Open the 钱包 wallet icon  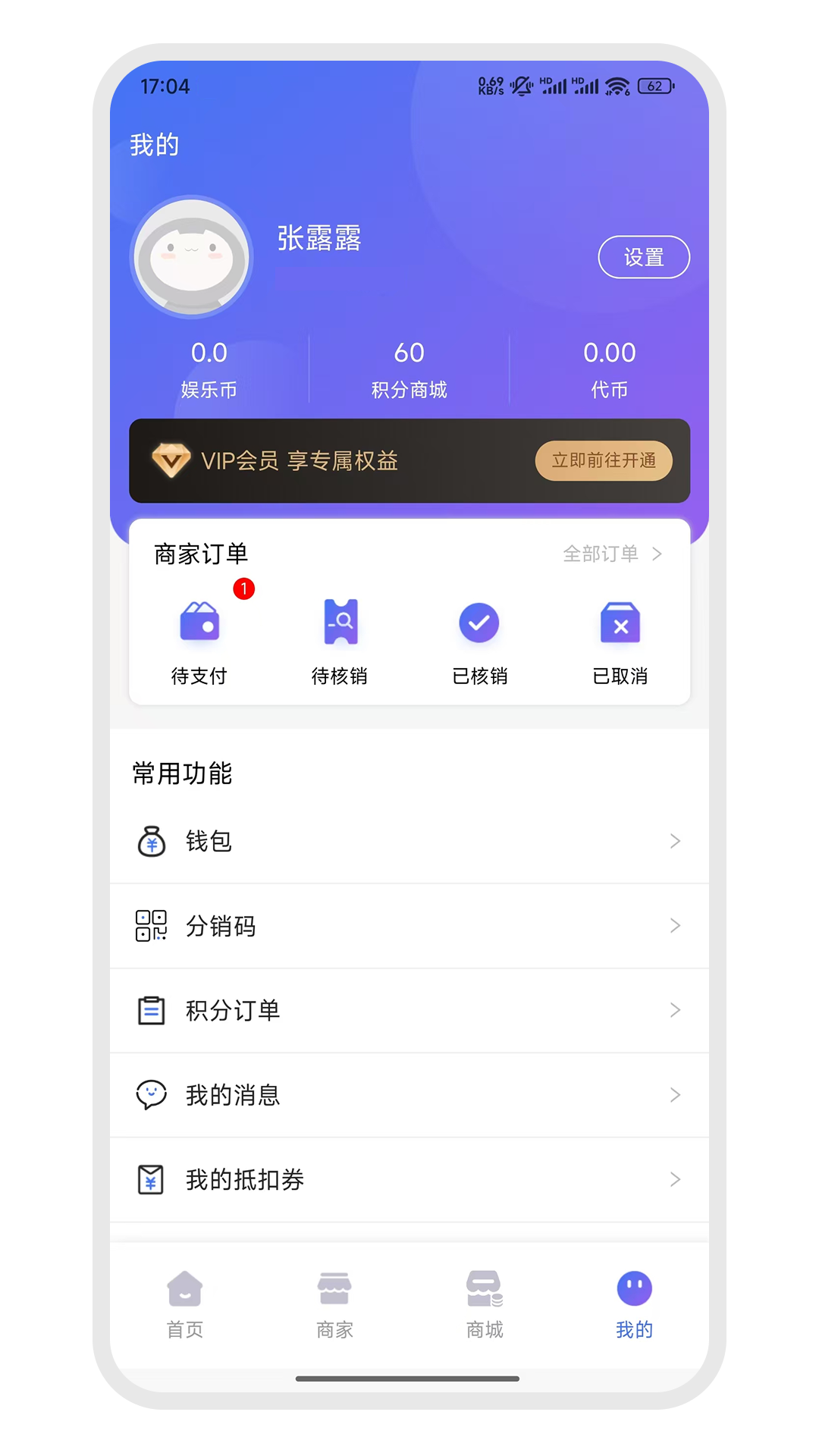[x=151, y=841]
